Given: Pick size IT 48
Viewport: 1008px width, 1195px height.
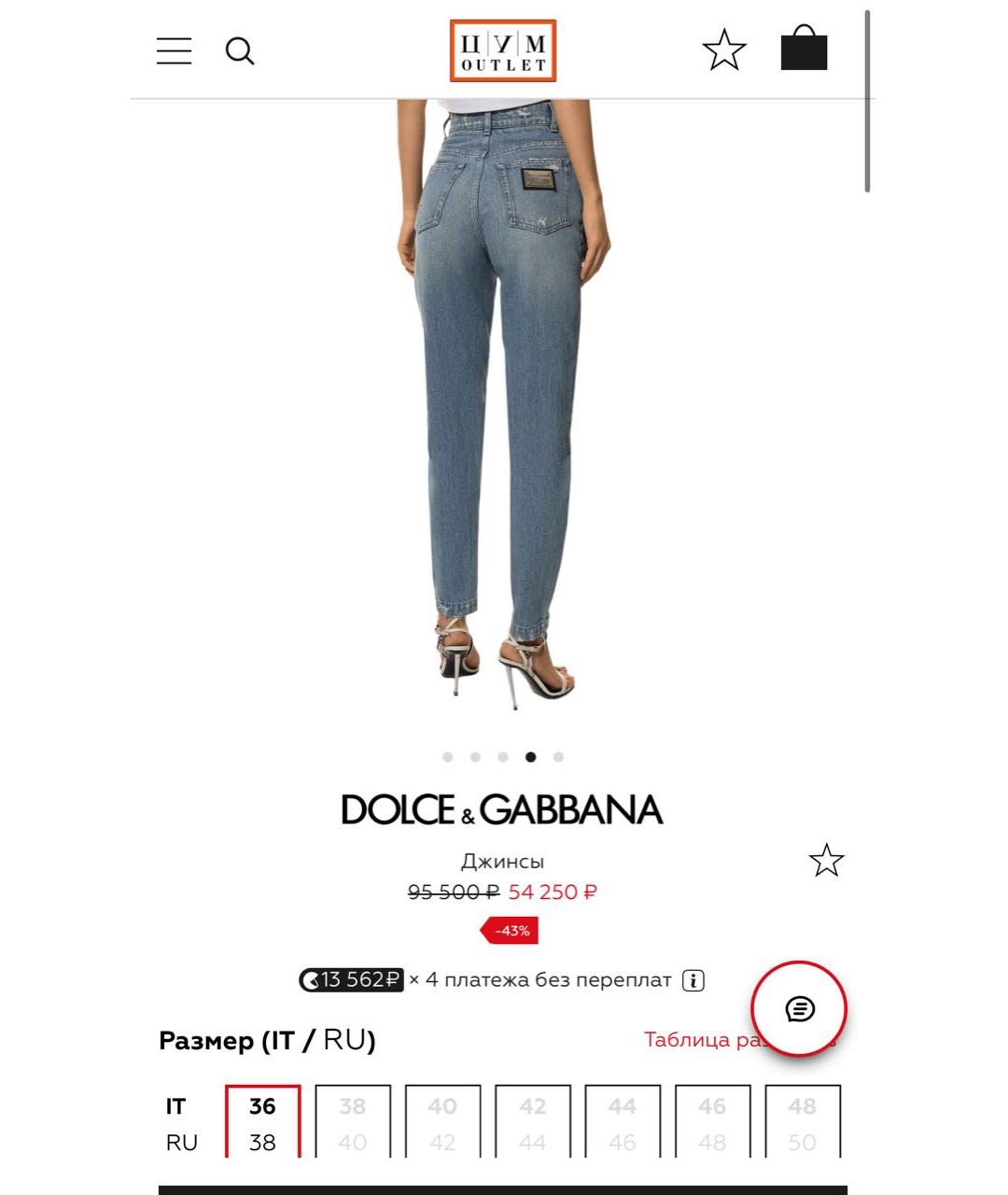Looking at the screenshot, I should pos(803,1122).
